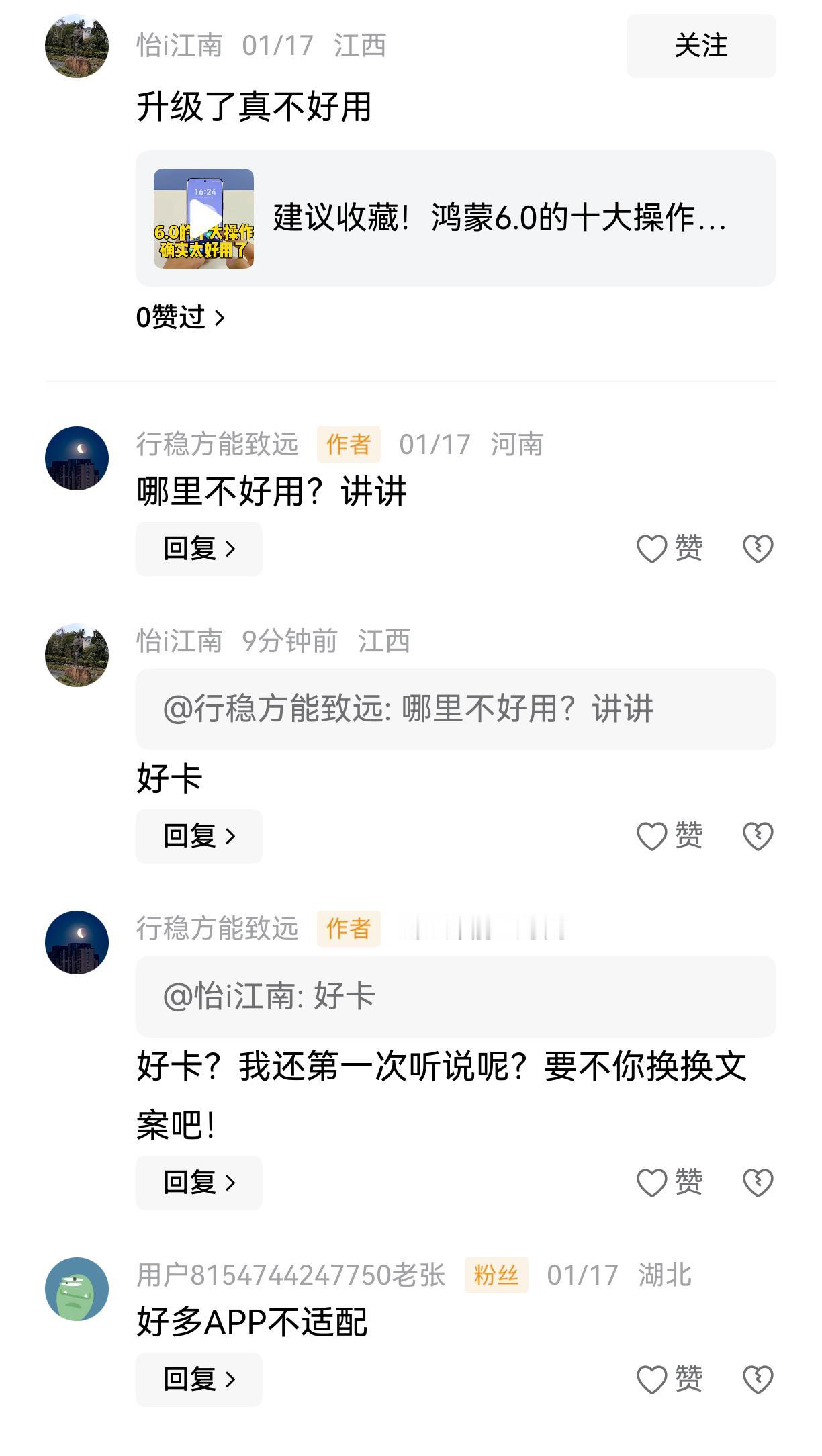
Task: Click 回复 under 老张's comment
Action: click(199, 1379)
